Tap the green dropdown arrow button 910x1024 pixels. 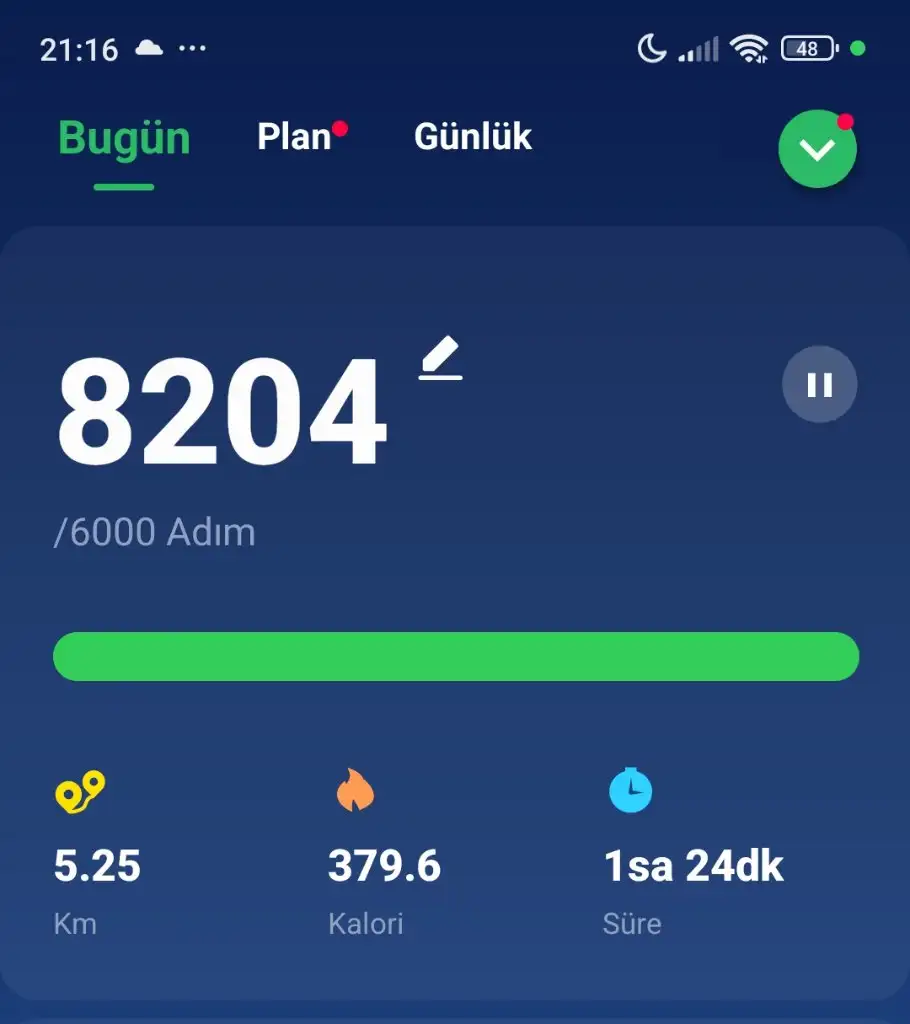coord(817,150)
